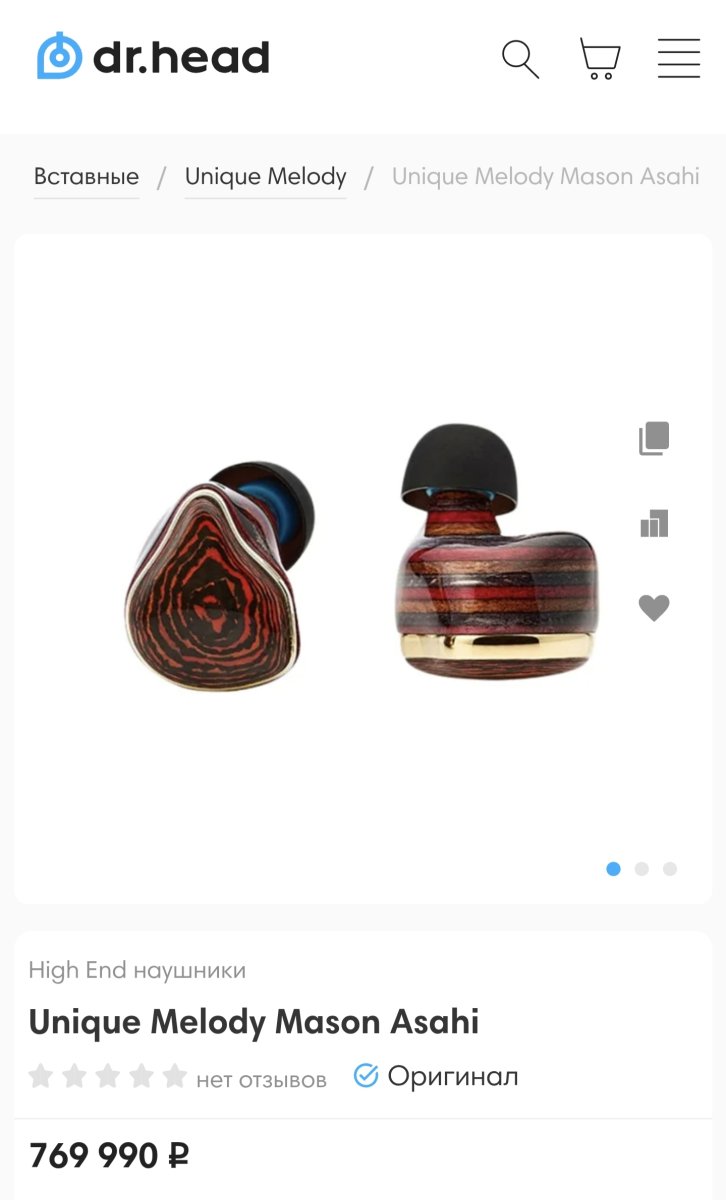Go to dr.head home page

pos(154,57)
